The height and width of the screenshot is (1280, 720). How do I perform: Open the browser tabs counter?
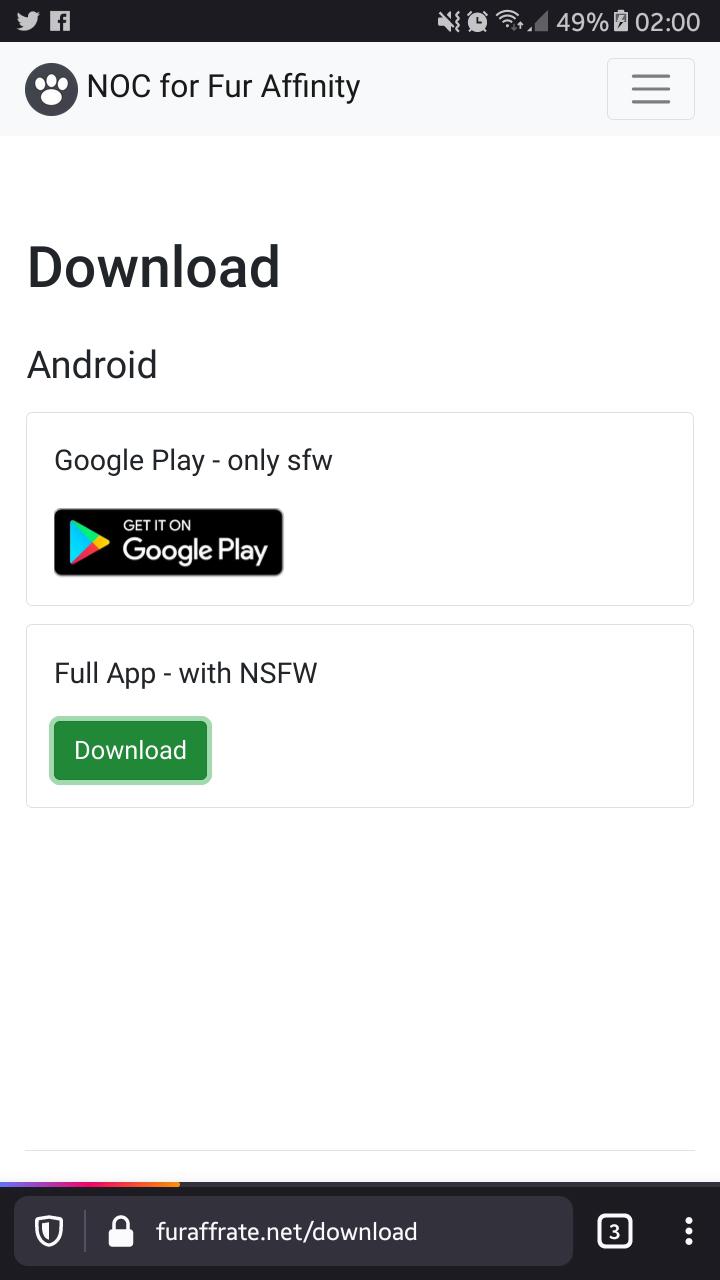pyautogui.click(x=614, y=1231)
